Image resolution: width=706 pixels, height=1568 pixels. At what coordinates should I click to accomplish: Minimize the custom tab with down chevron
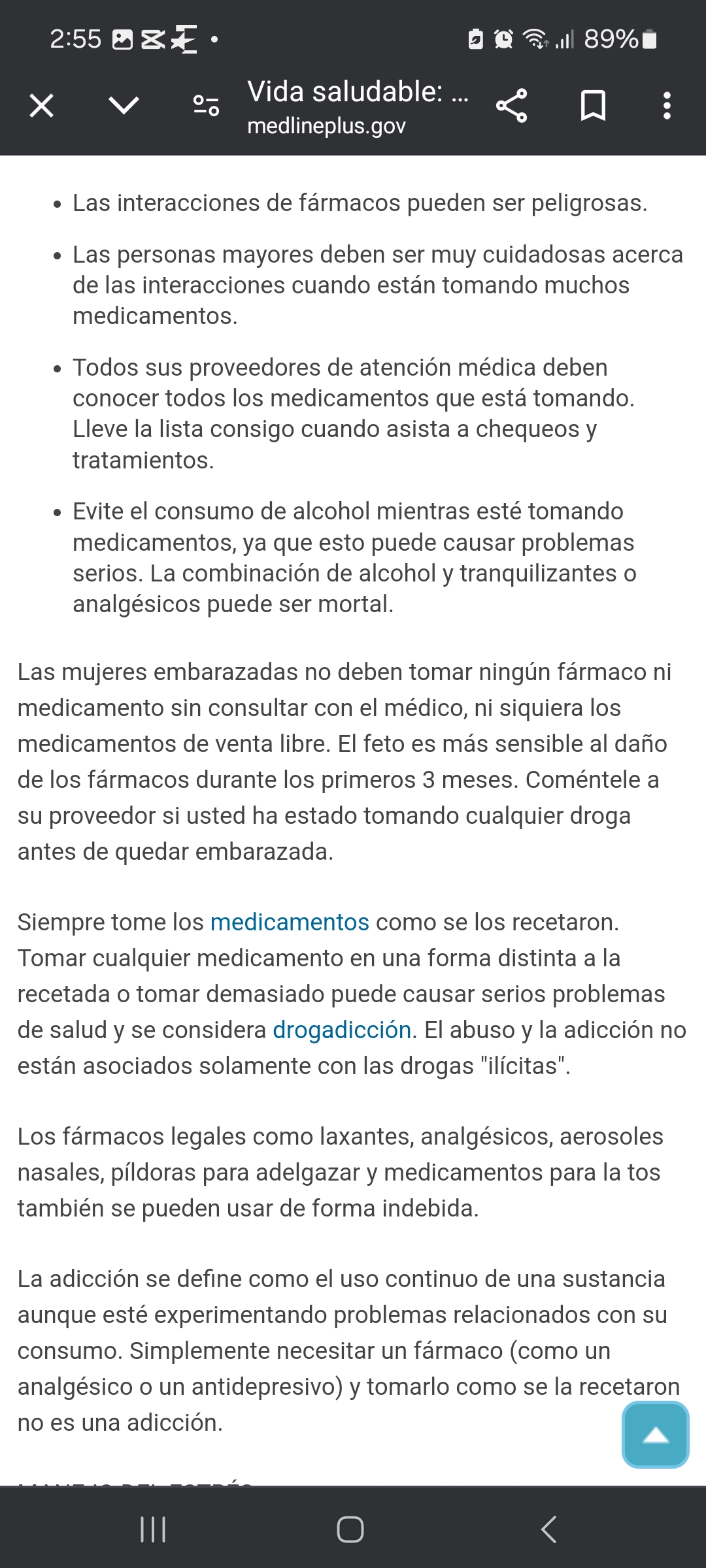click(x=124, y=105)
